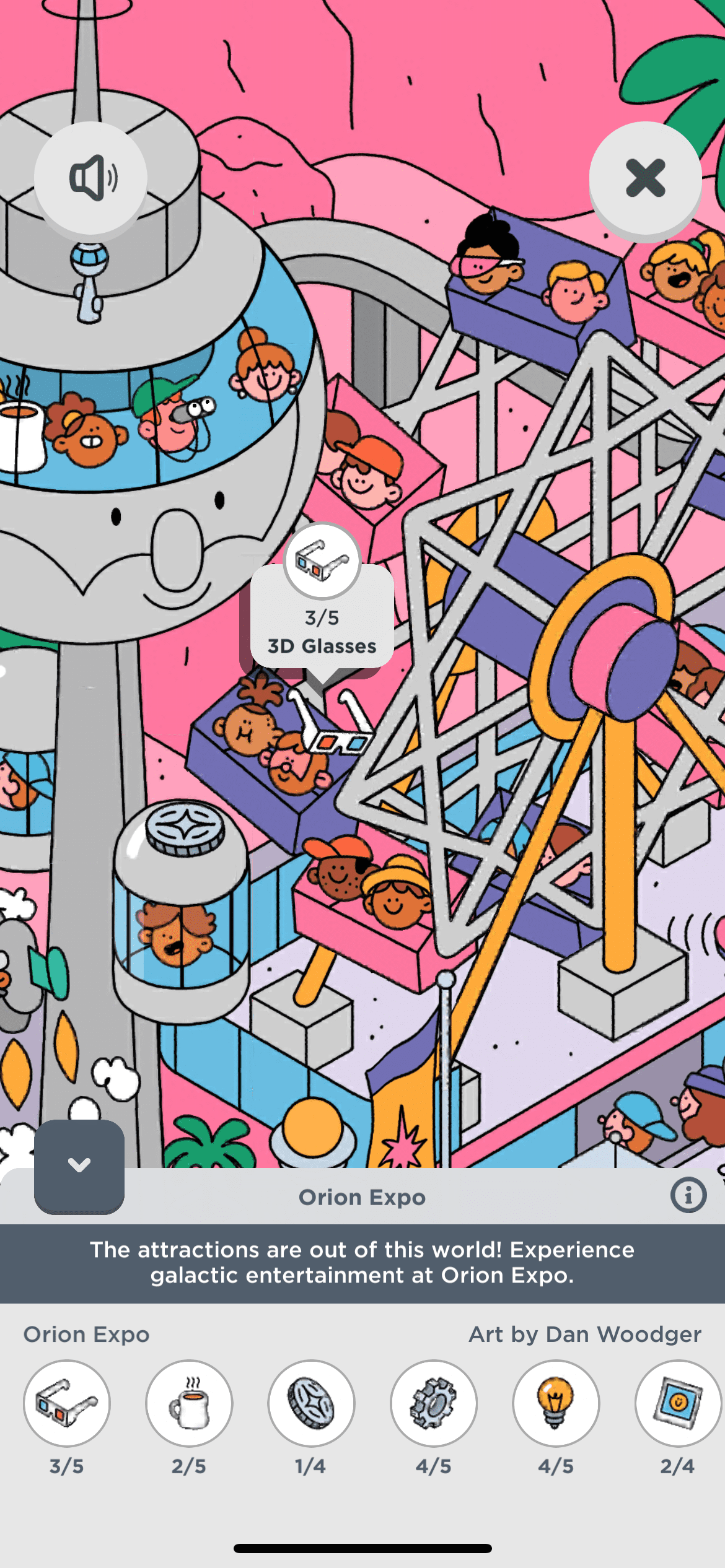Select the coin item tracker
Screen dimensions: 725x1568
[311, 1403]
